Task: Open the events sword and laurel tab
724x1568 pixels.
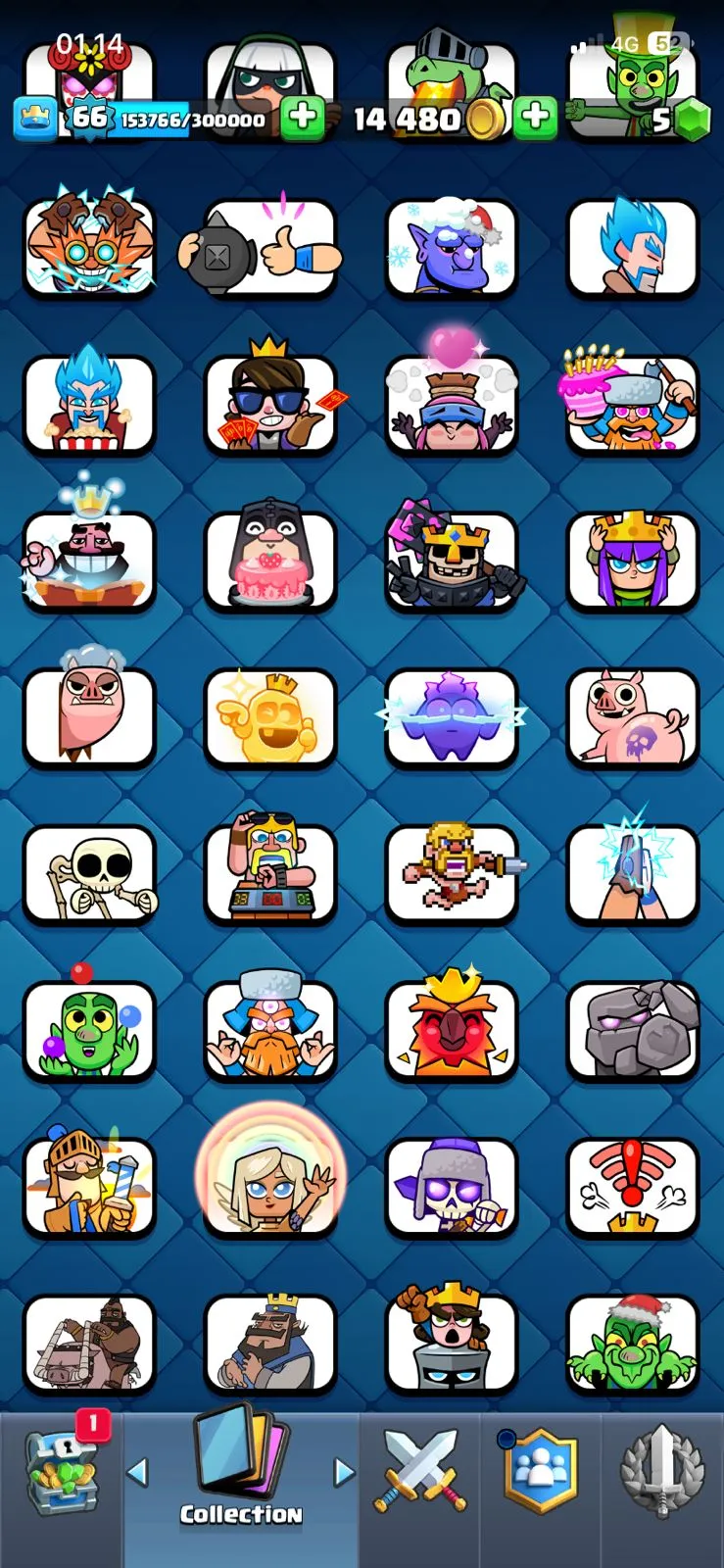Action: point(662,1472)
